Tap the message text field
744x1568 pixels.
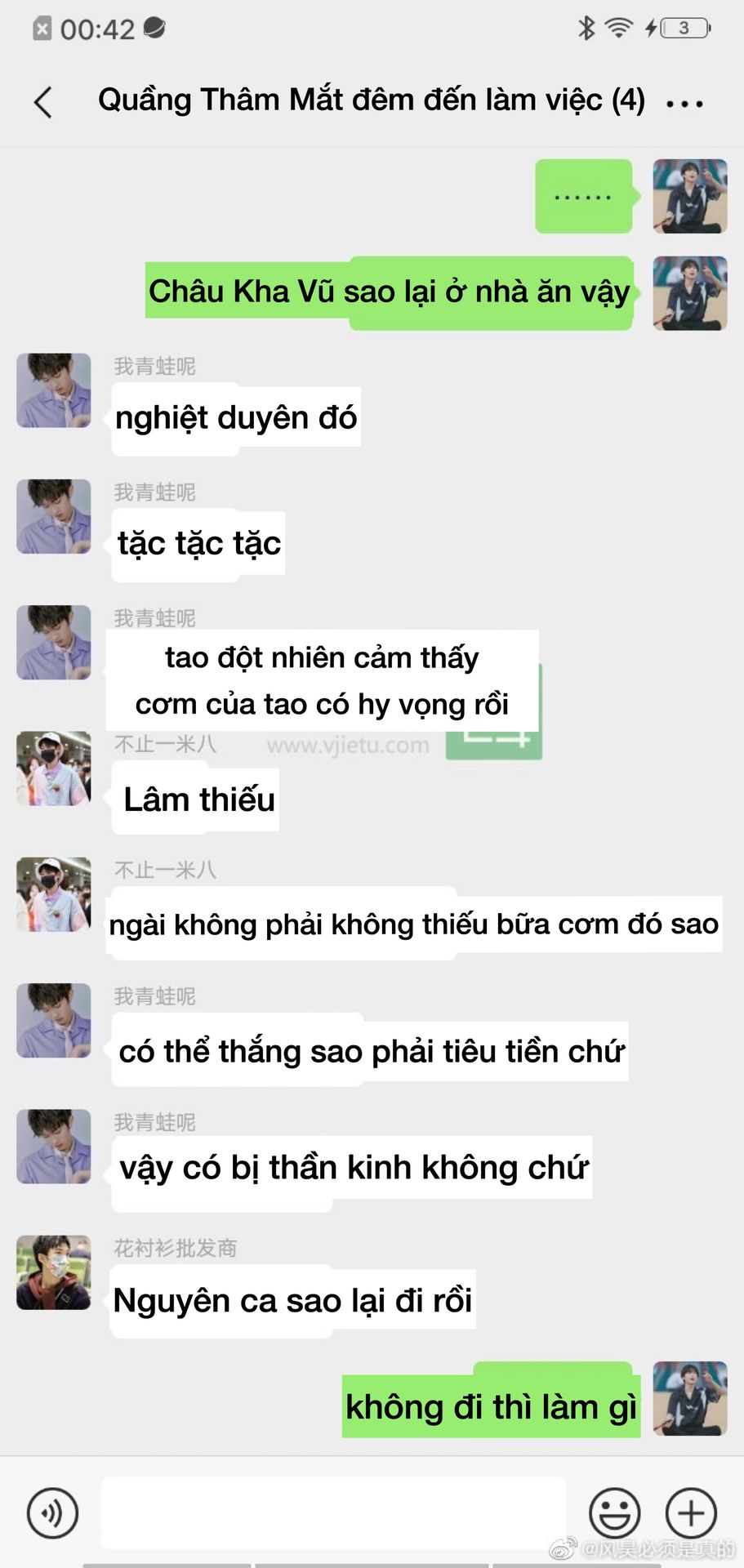[x=333, y=1512]
